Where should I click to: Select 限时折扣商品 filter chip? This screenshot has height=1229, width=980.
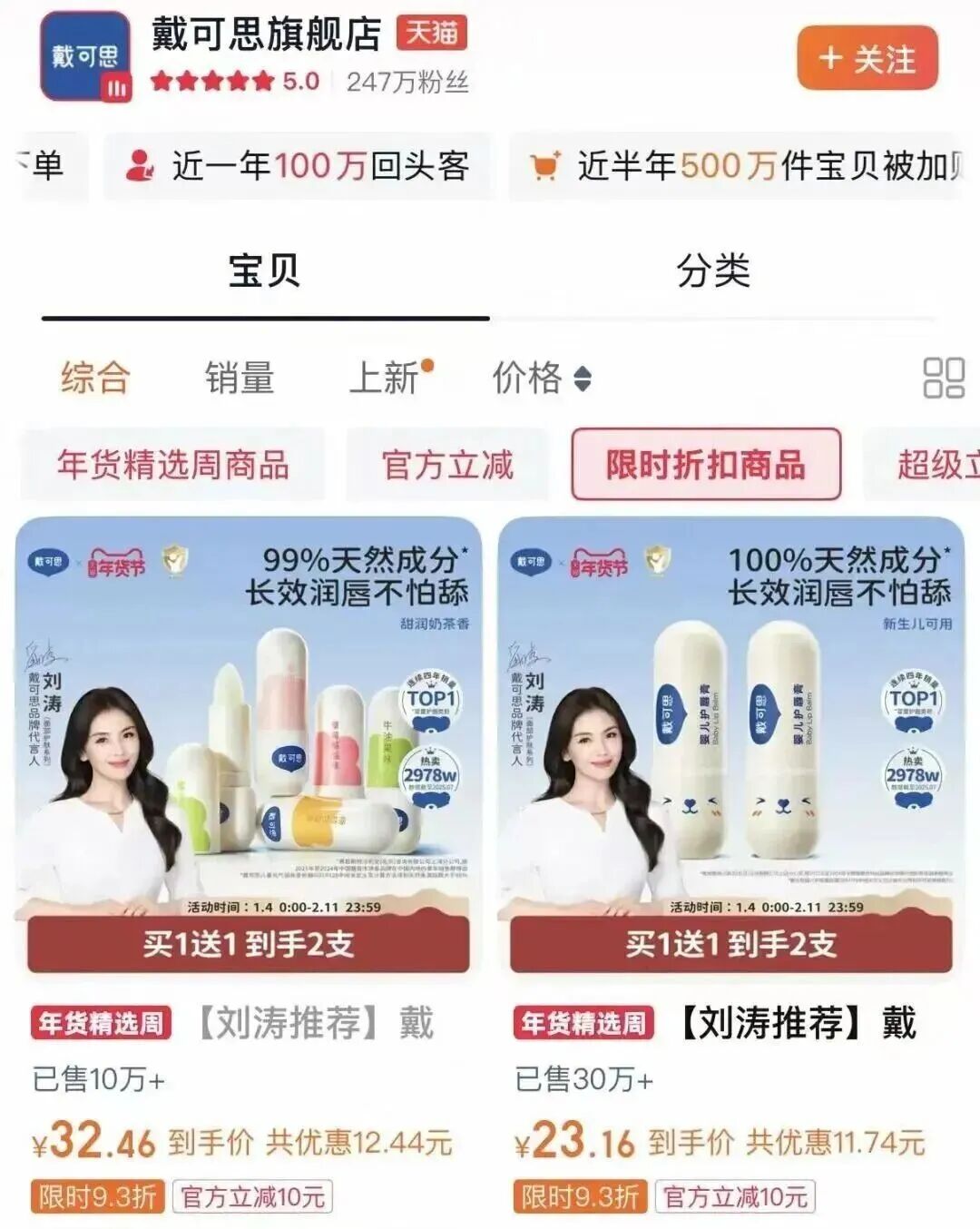click(706, 465)
